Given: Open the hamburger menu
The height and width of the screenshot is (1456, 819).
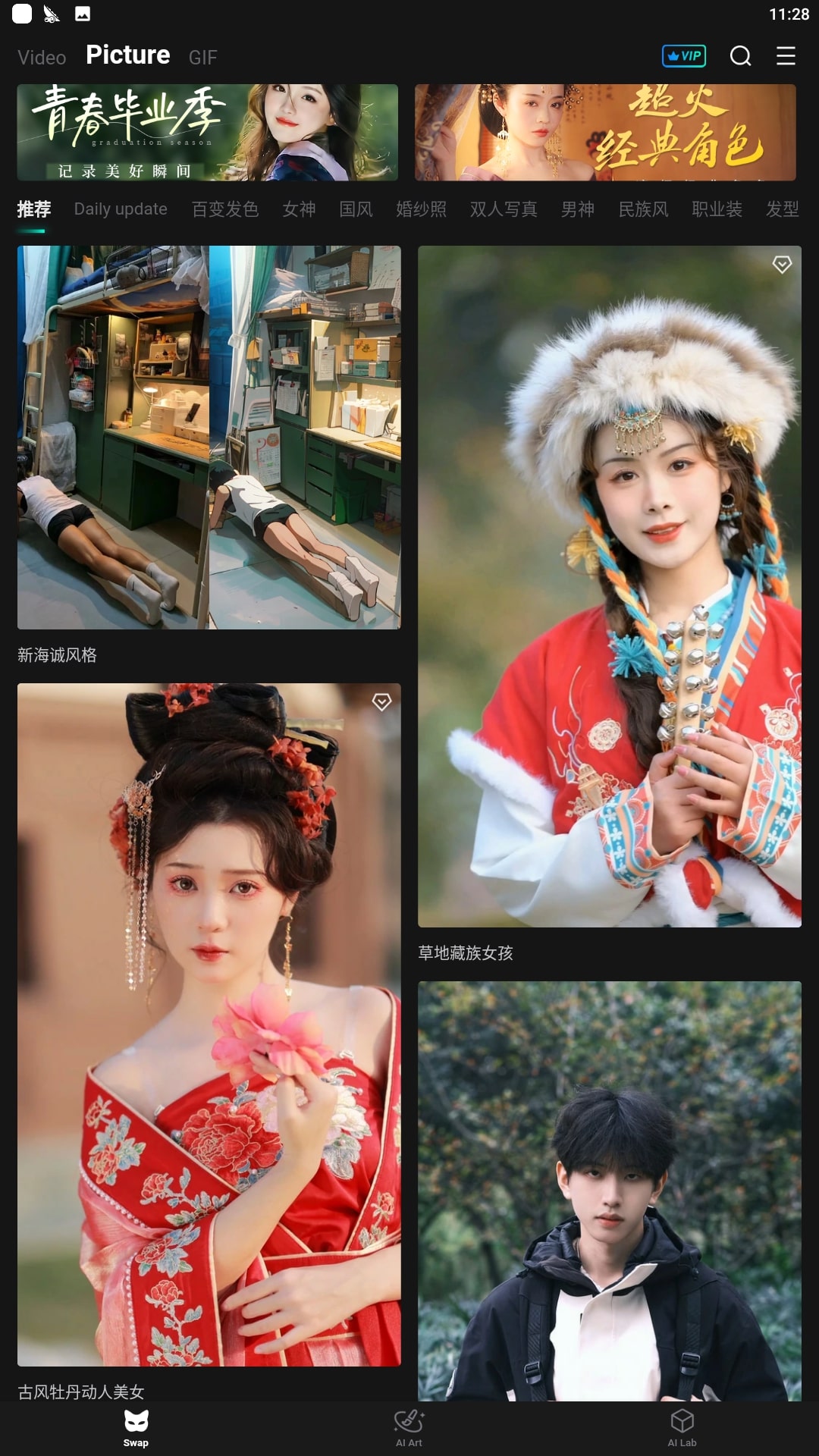Looking at the screenshot, I should [786, 56].
